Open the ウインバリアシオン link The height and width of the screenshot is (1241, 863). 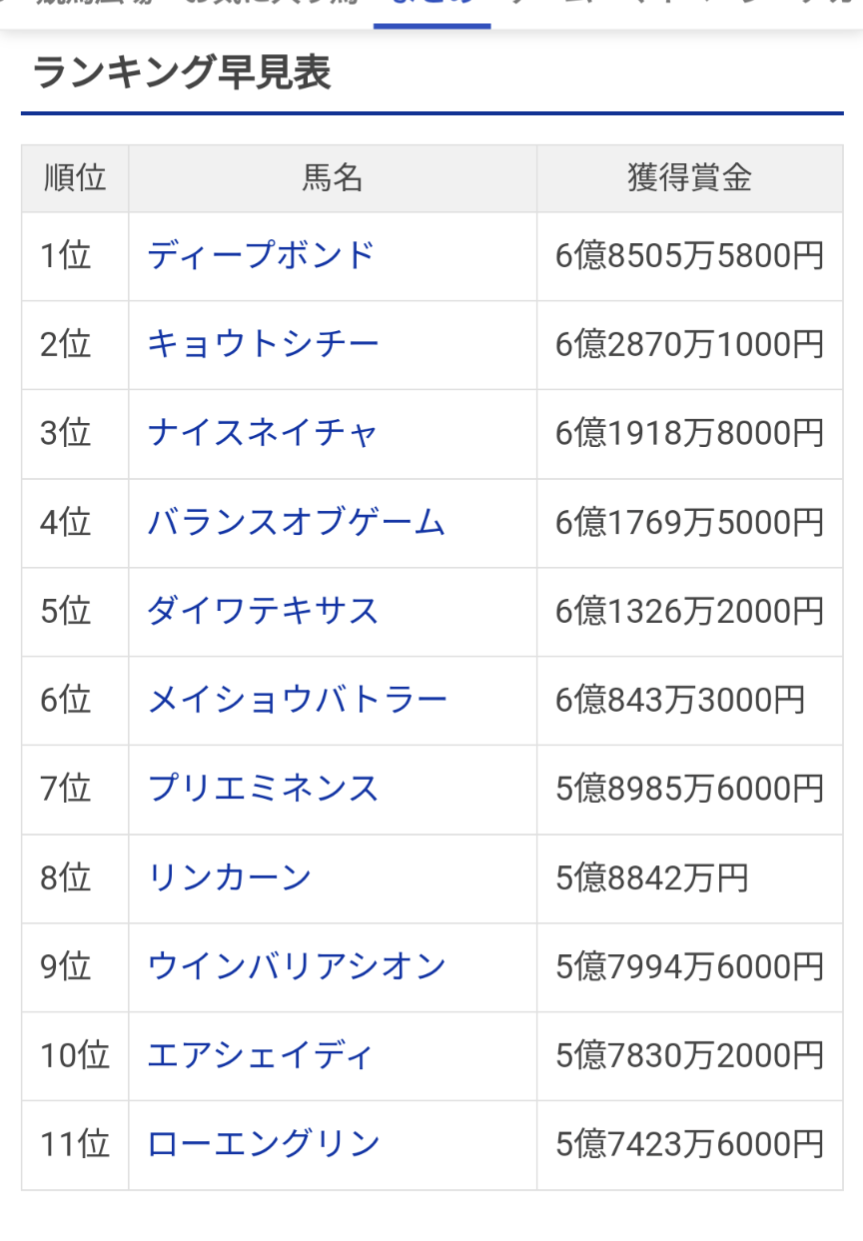296,967
